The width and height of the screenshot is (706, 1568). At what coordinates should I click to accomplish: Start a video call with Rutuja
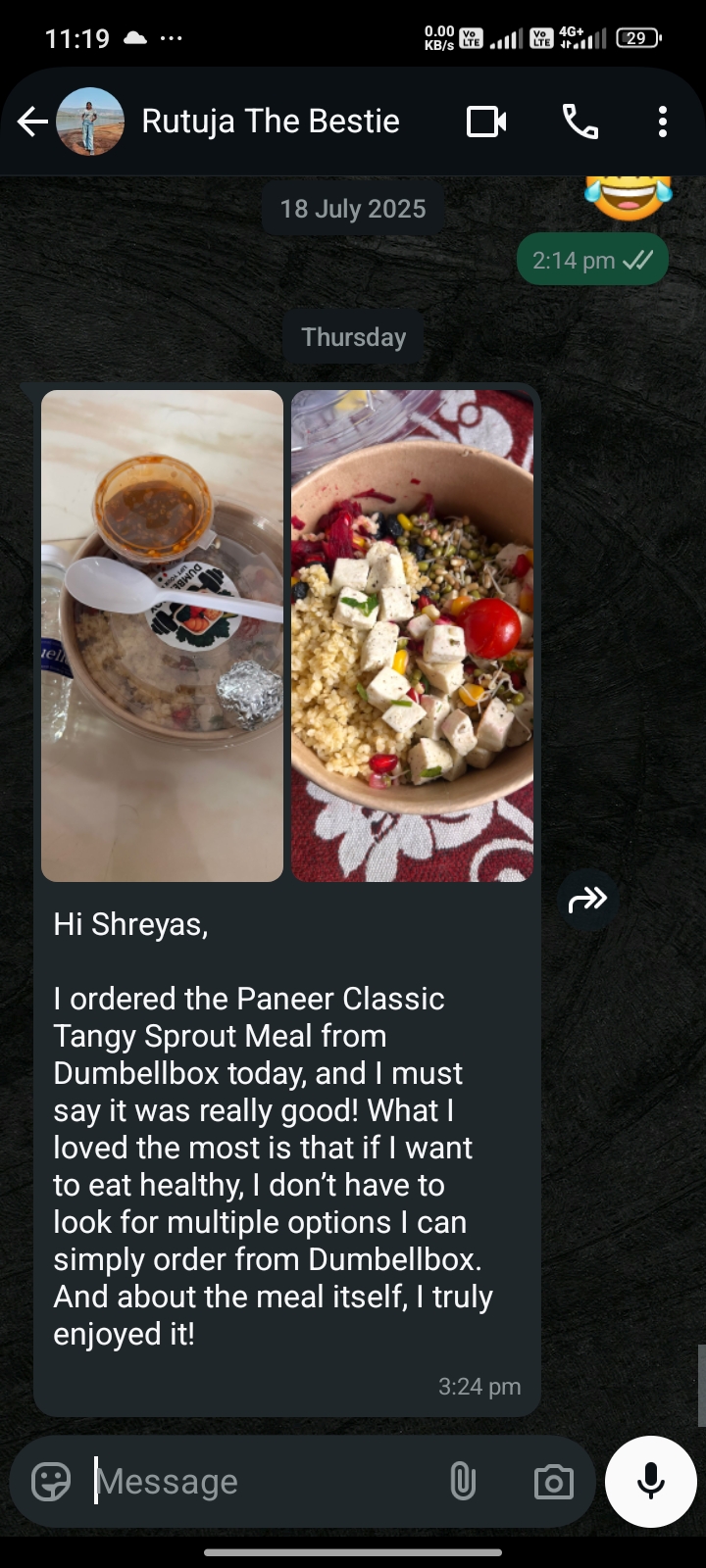pyautogui.click(x=486, y=122)
